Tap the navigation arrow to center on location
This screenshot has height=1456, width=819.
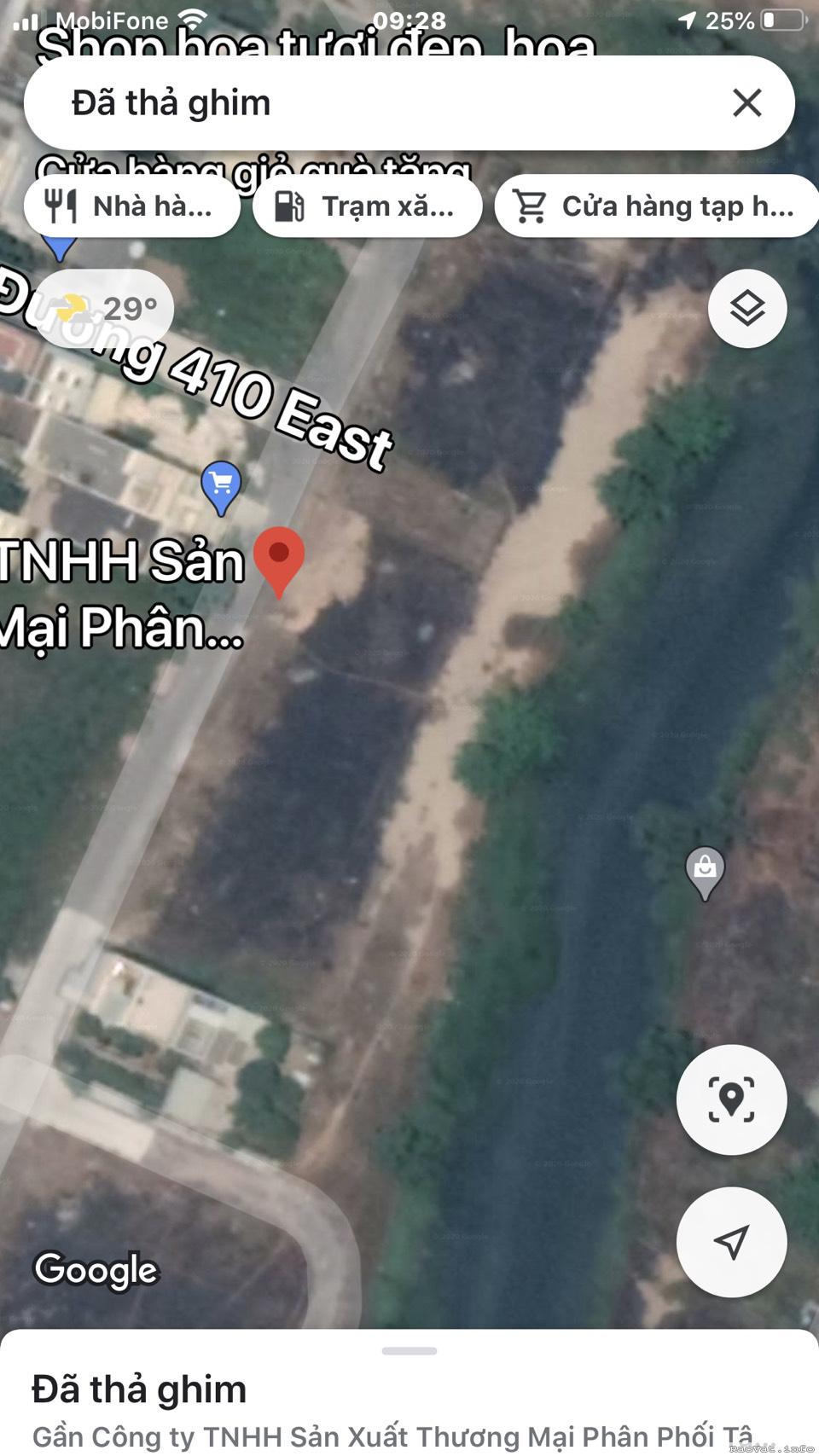click(x=731, y=1244)
